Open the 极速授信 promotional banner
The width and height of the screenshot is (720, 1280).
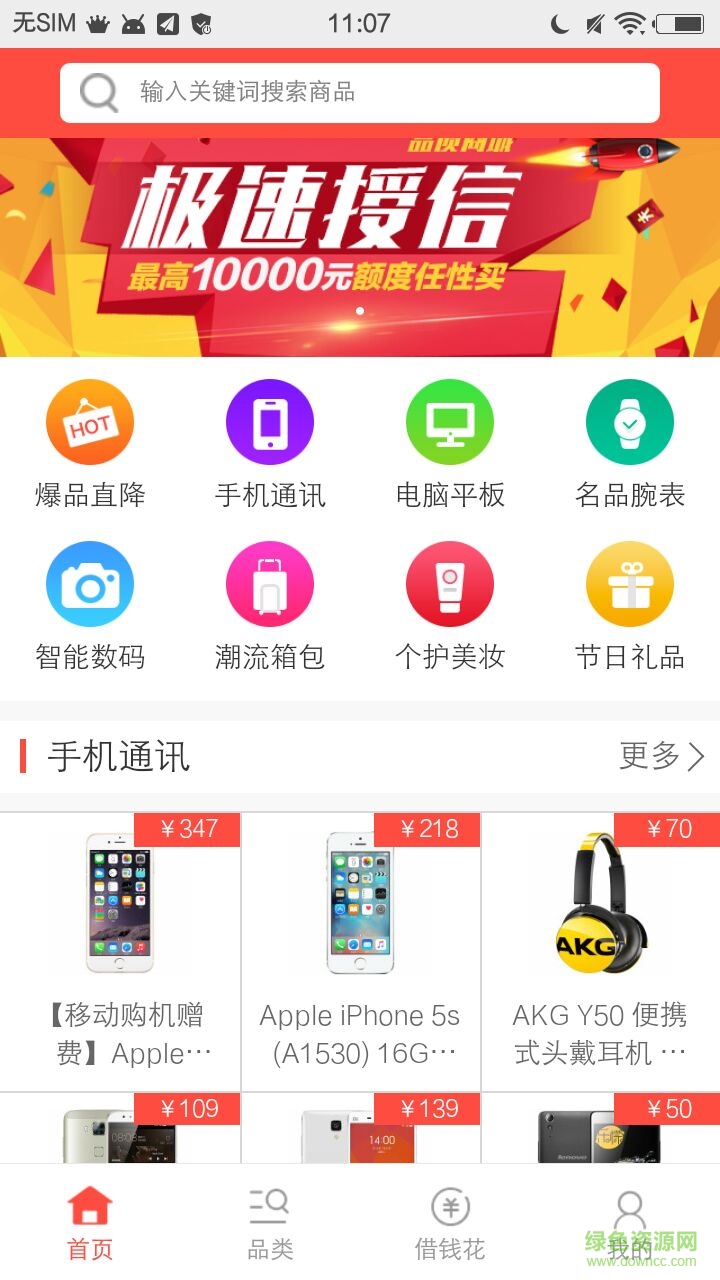point(360,246)
